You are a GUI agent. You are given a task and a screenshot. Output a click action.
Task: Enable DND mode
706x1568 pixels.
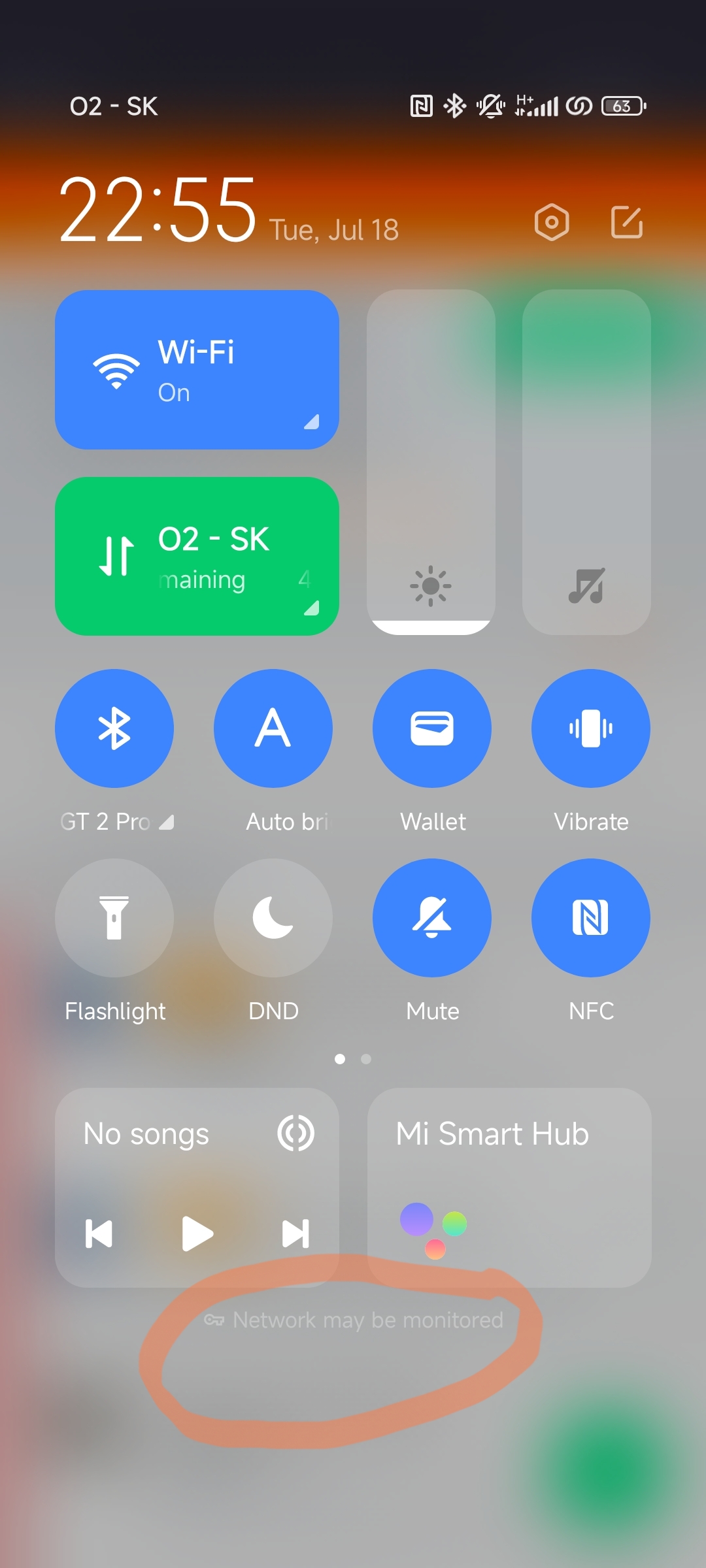(x=273, y=918)
